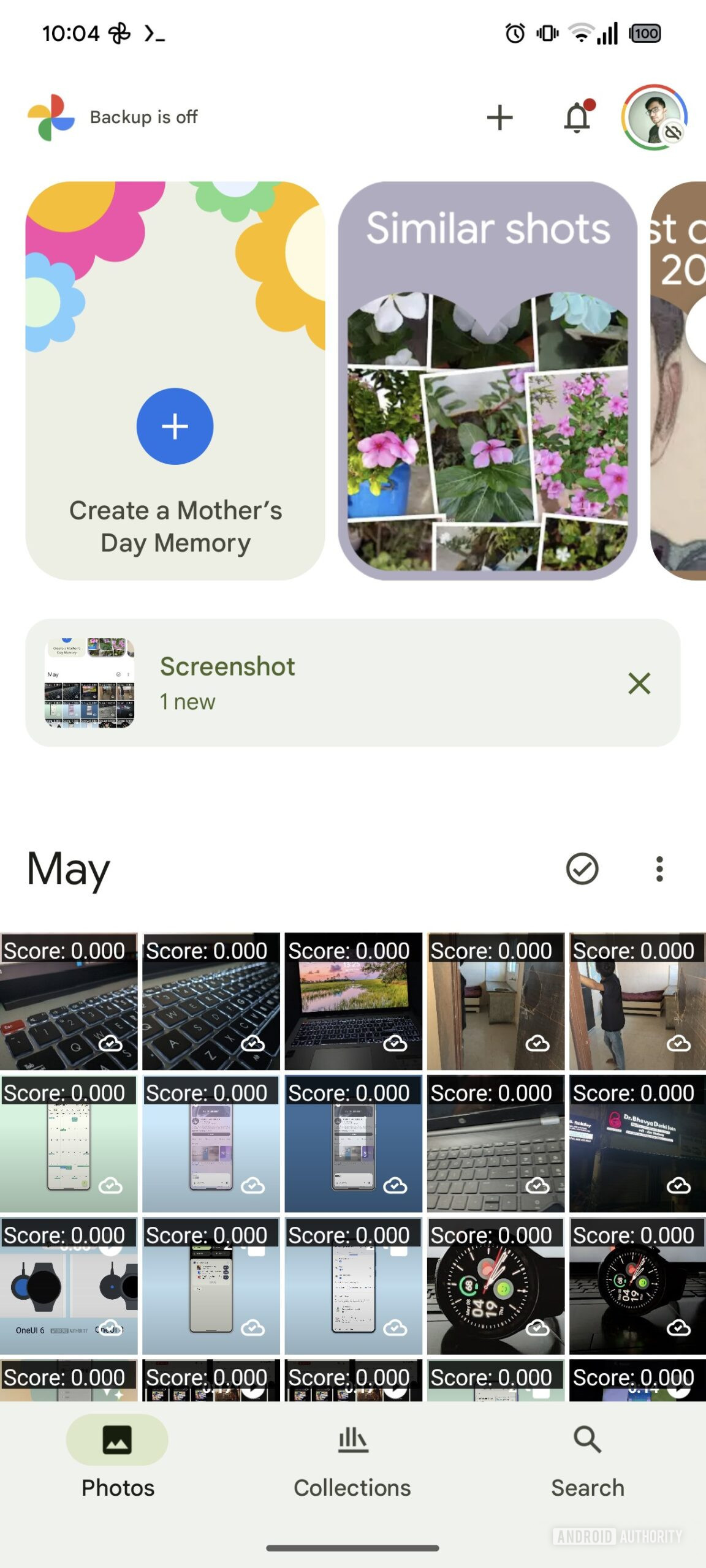
Task: Select all photos from May
Action: pos(582,869)
